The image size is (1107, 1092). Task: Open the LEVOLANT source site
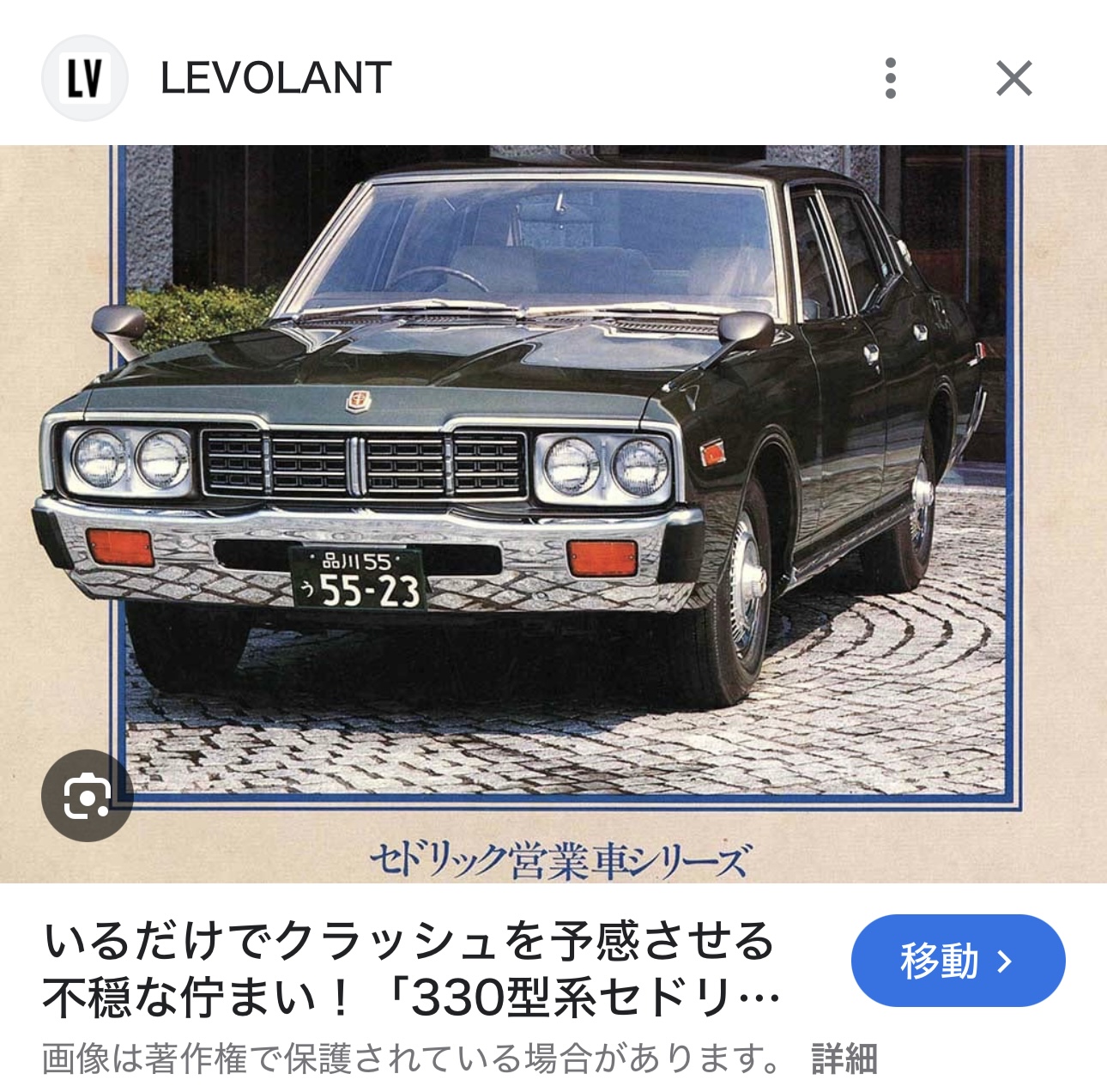coord(275,78)
